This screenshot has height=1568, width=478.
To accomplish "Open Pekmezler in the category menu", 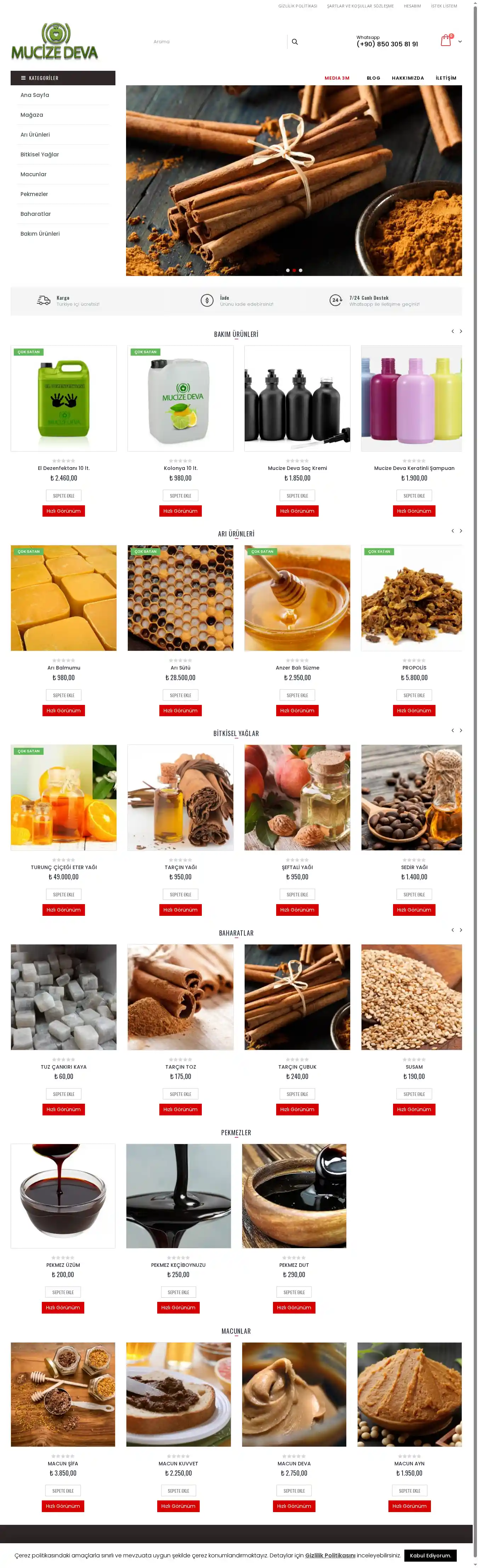I will click(34, 194).
